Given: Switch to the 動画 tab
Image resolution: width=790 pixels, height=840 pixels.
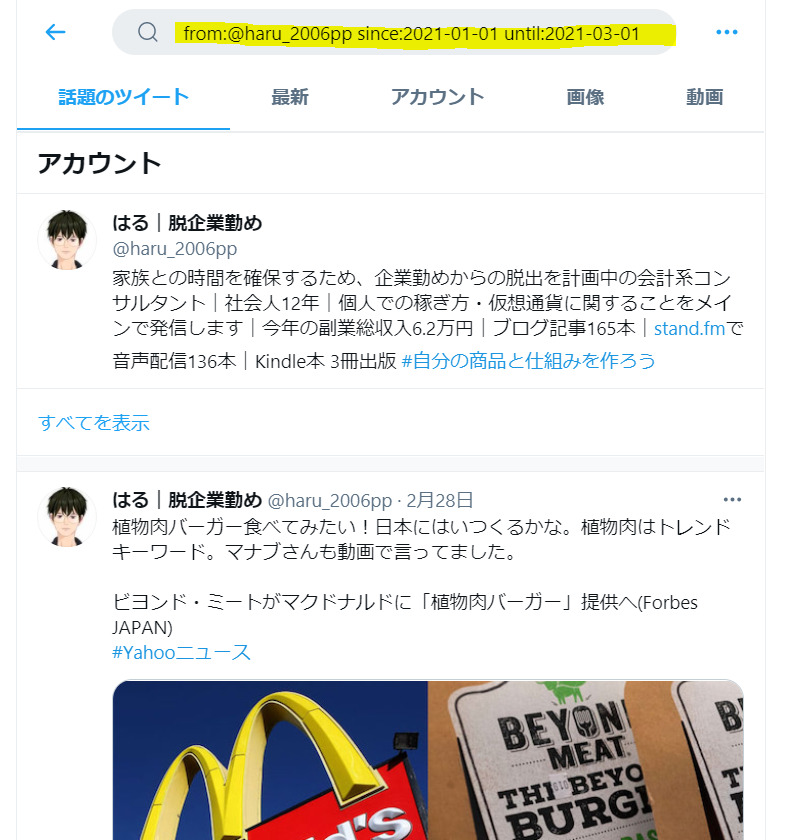Looking at the screenshot, I should pos(704,97).
